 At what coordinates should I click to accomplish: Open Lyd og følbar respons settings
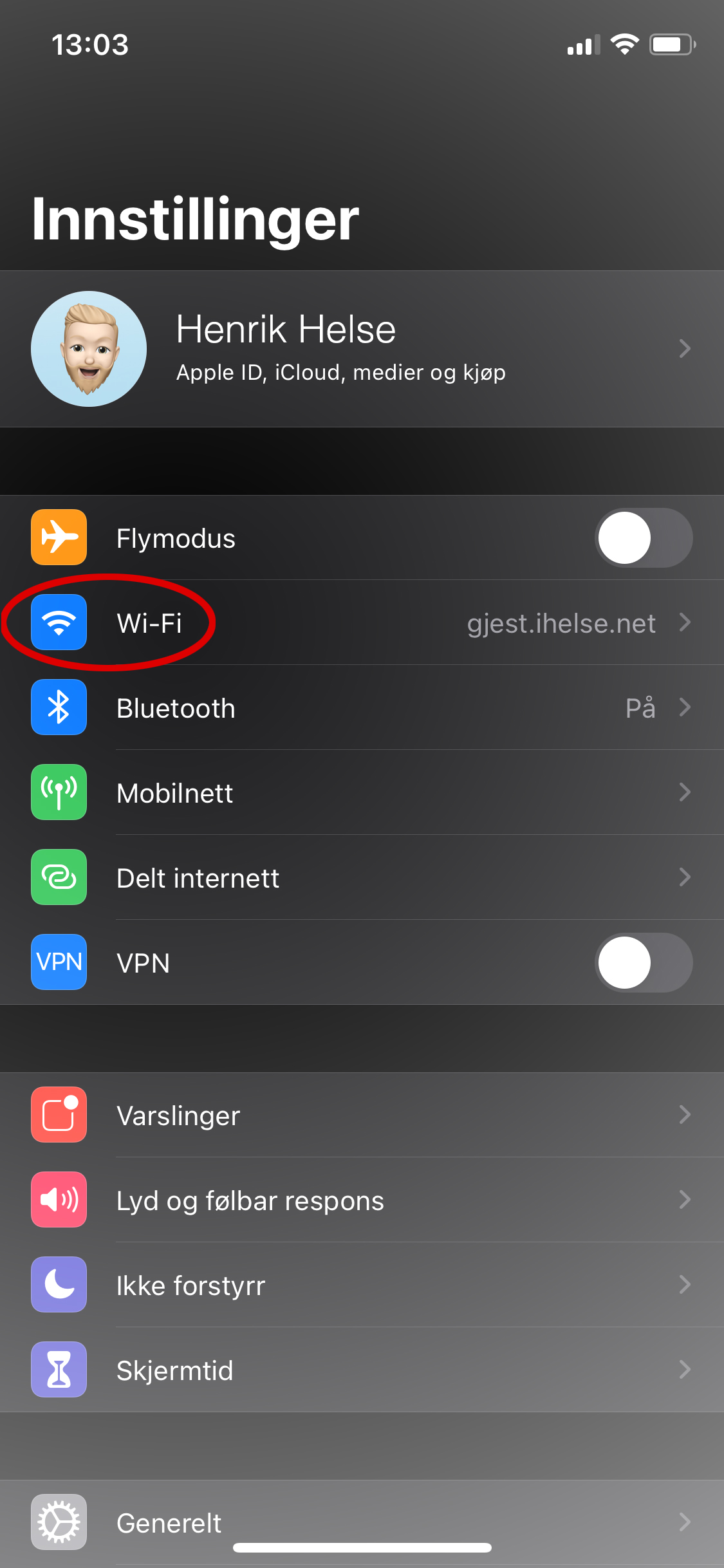pos(250,1199)
